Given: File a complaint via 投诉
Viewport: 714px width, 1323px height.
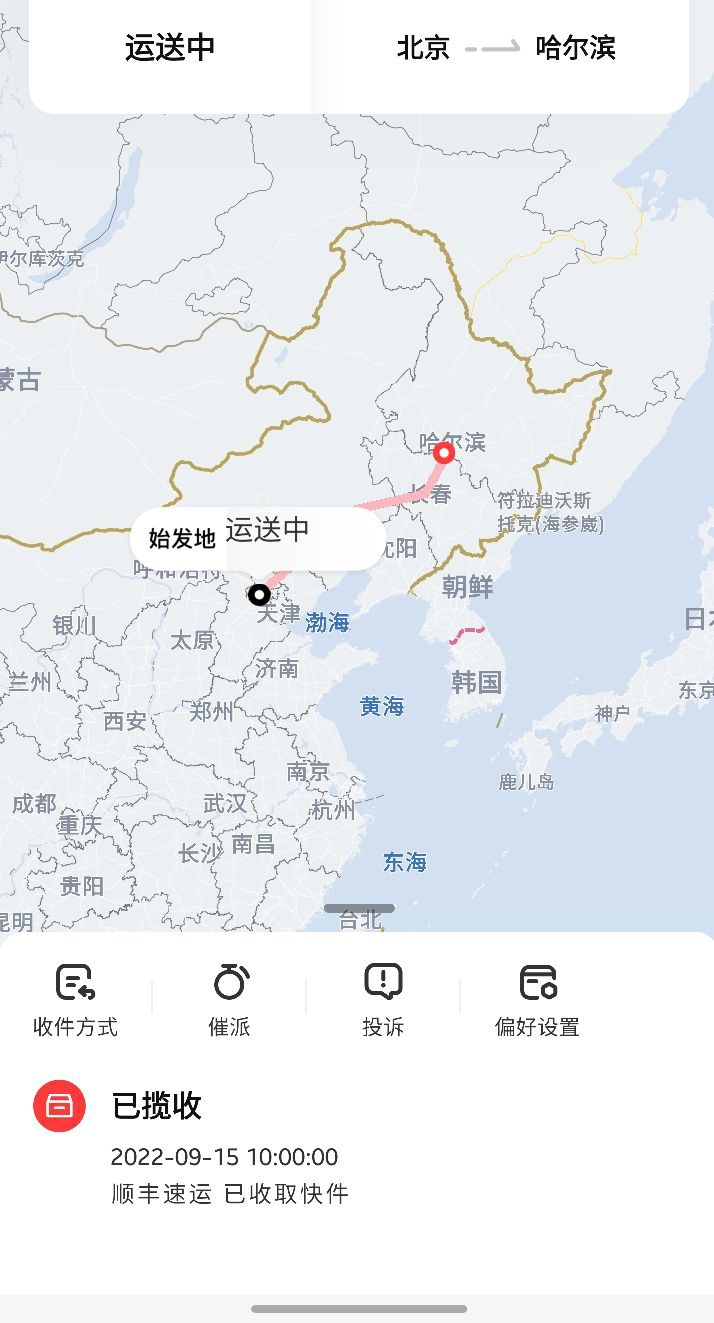Looking at the screenshot, I should (383, 999).
